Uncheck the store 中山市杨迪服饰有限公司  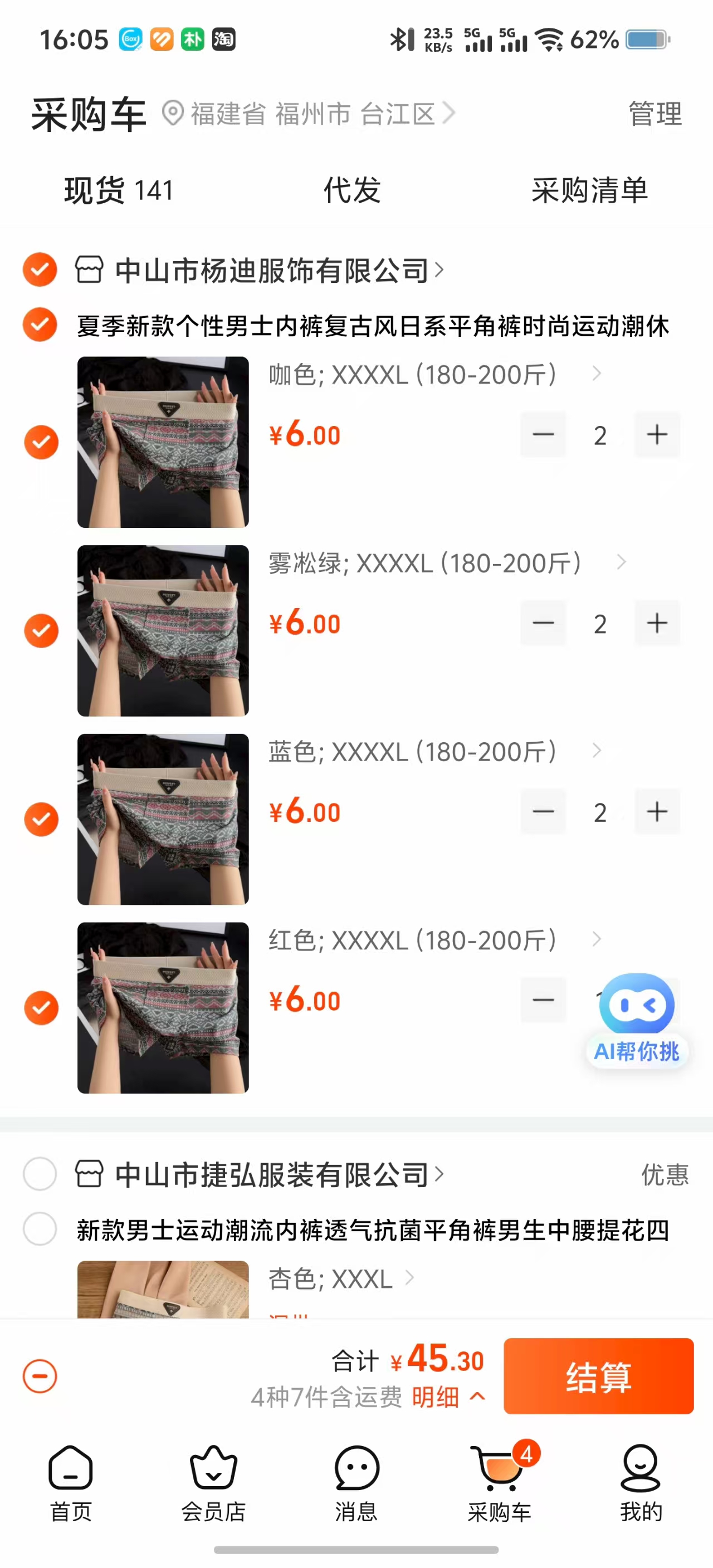point(40,269)
